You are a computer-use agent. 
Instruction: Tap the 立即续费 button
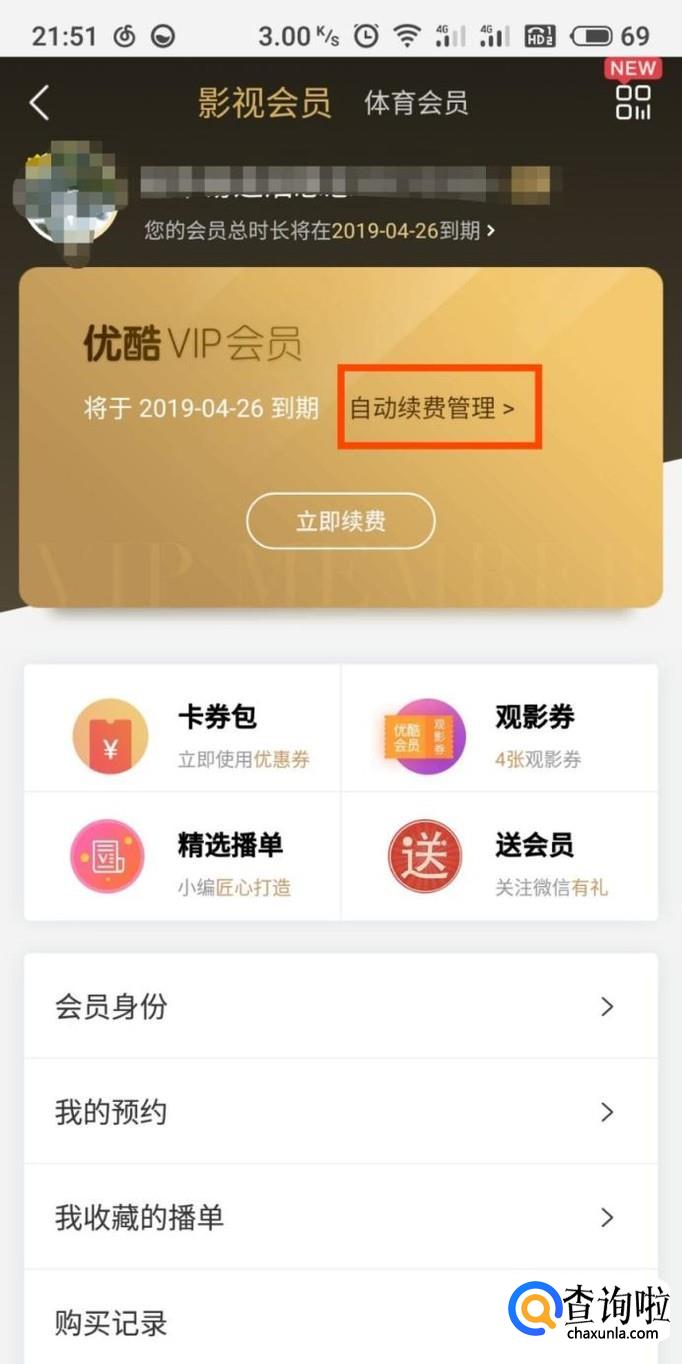pos(341,521)
